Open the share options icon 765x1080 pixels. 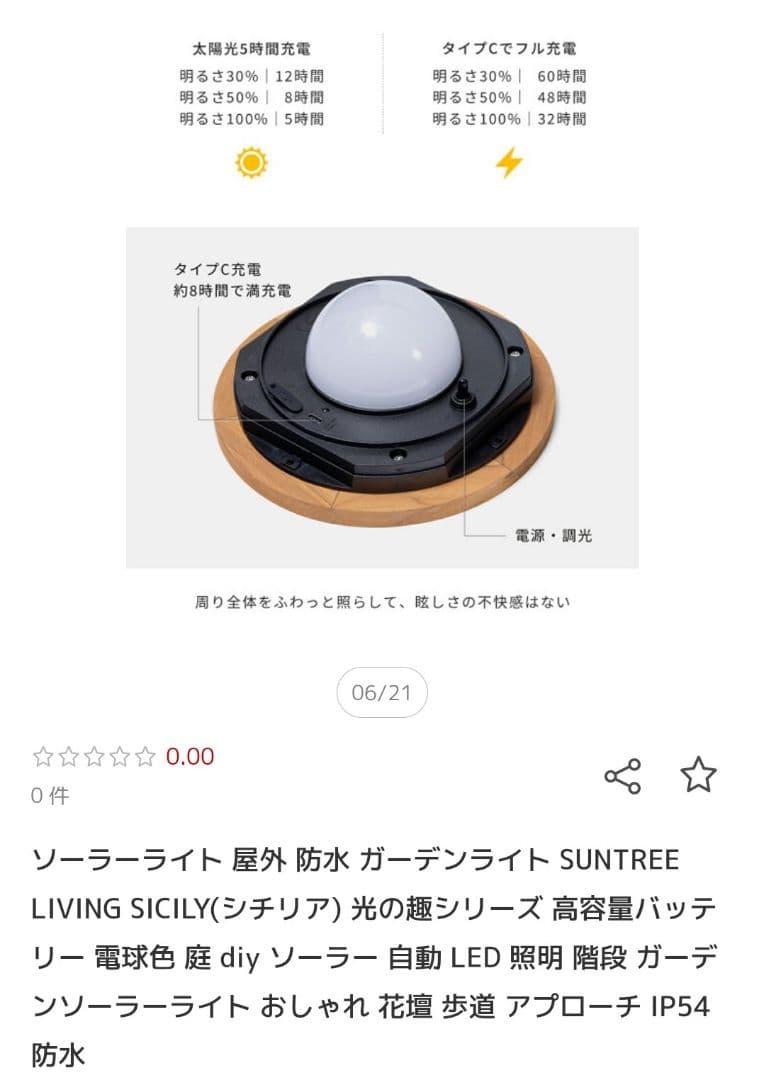pyautogui.click(x=622, y=777)
